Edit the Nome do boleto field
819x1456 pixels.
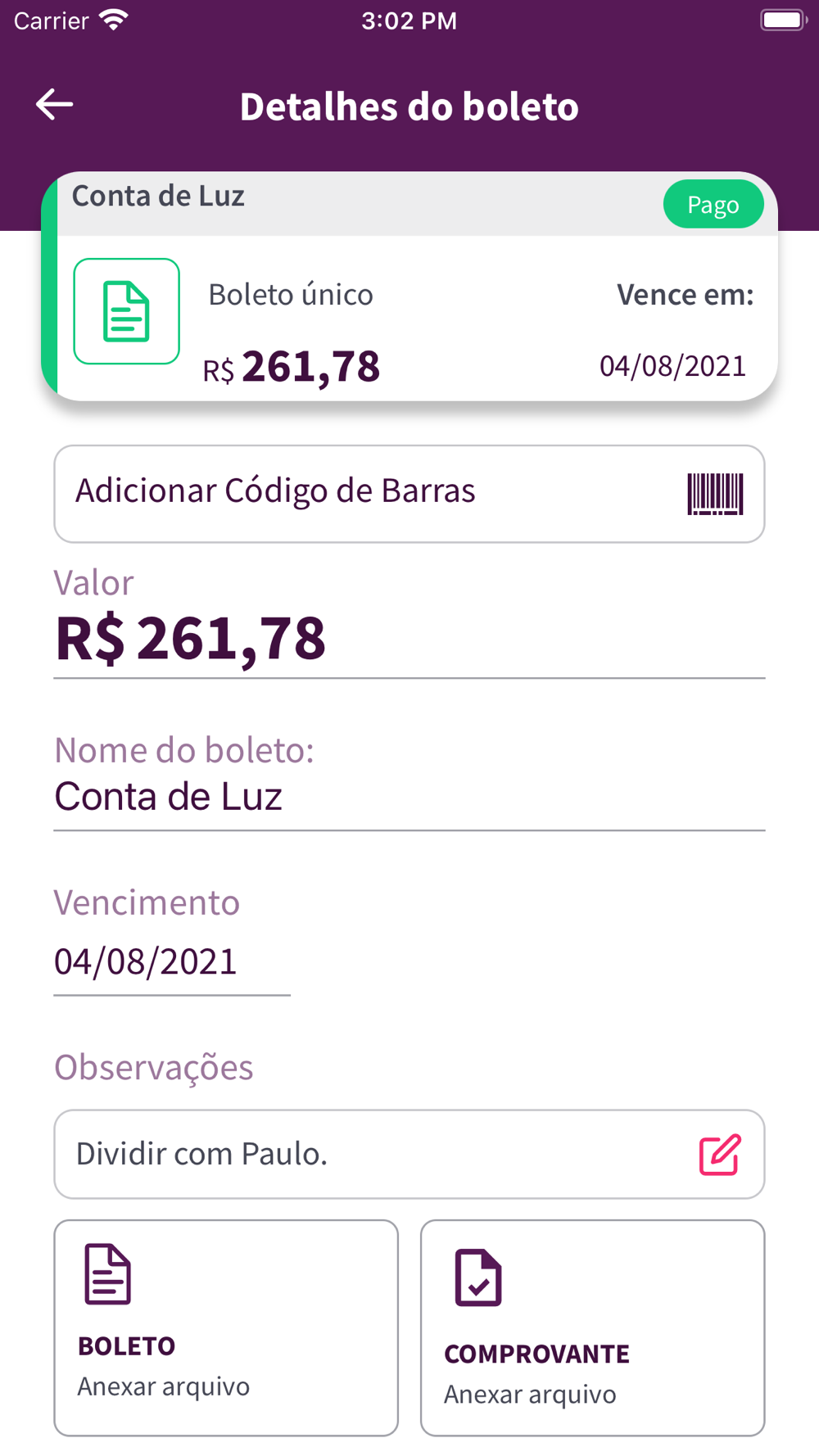tap(409, 797)
